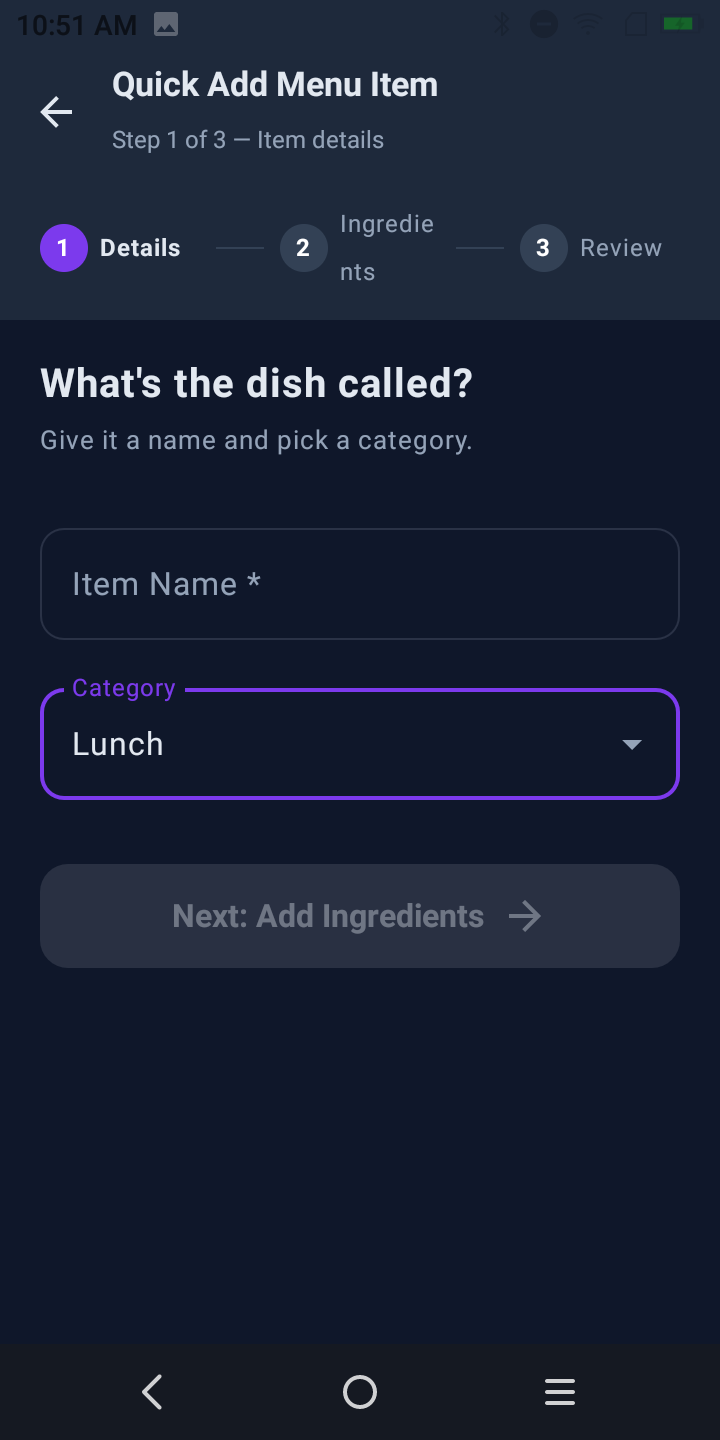Tap step 2 Ingredients circle icon
This screenshot has height=1440, width=720.
pos(304,247)
